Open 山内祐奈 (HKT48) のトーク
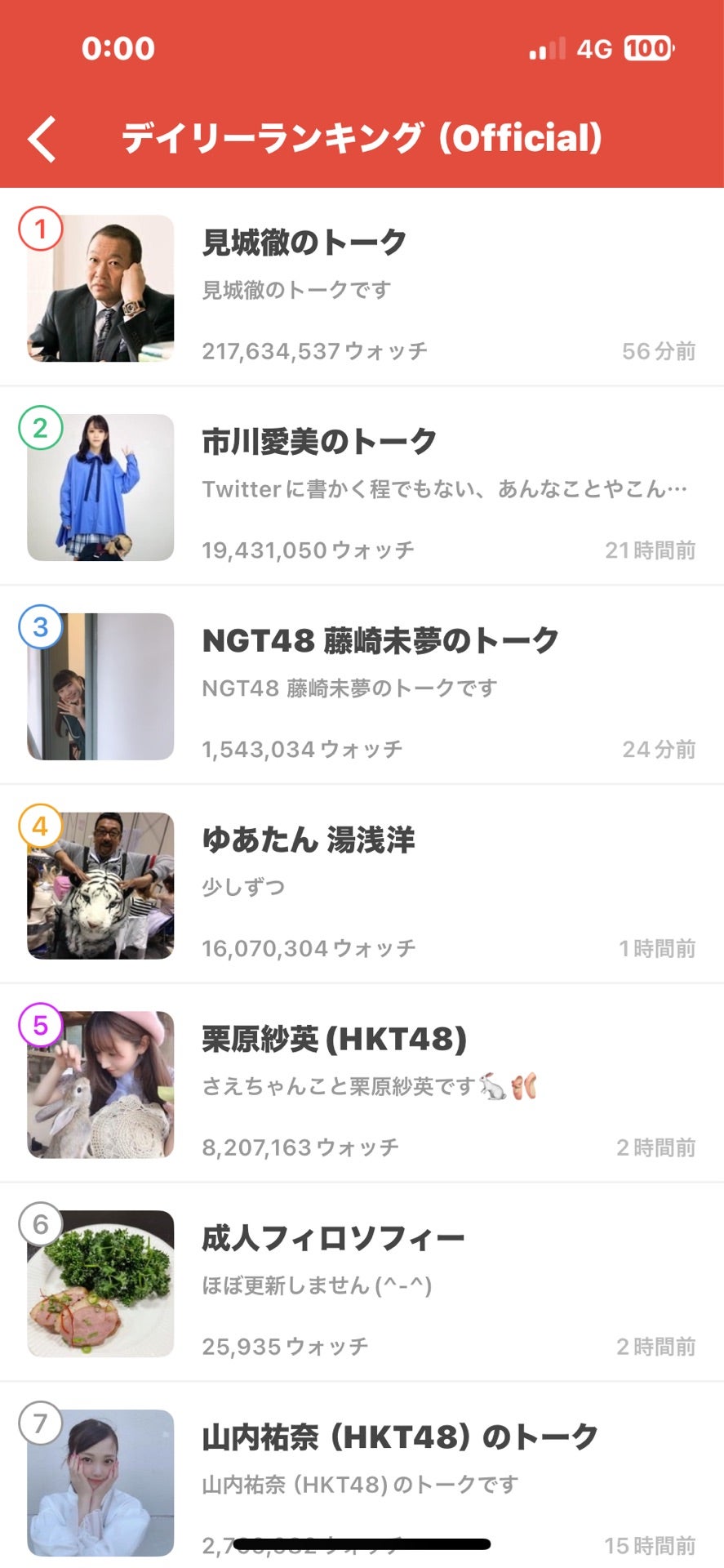Viewport: 724px width, 1568px height. [400, 1438]
